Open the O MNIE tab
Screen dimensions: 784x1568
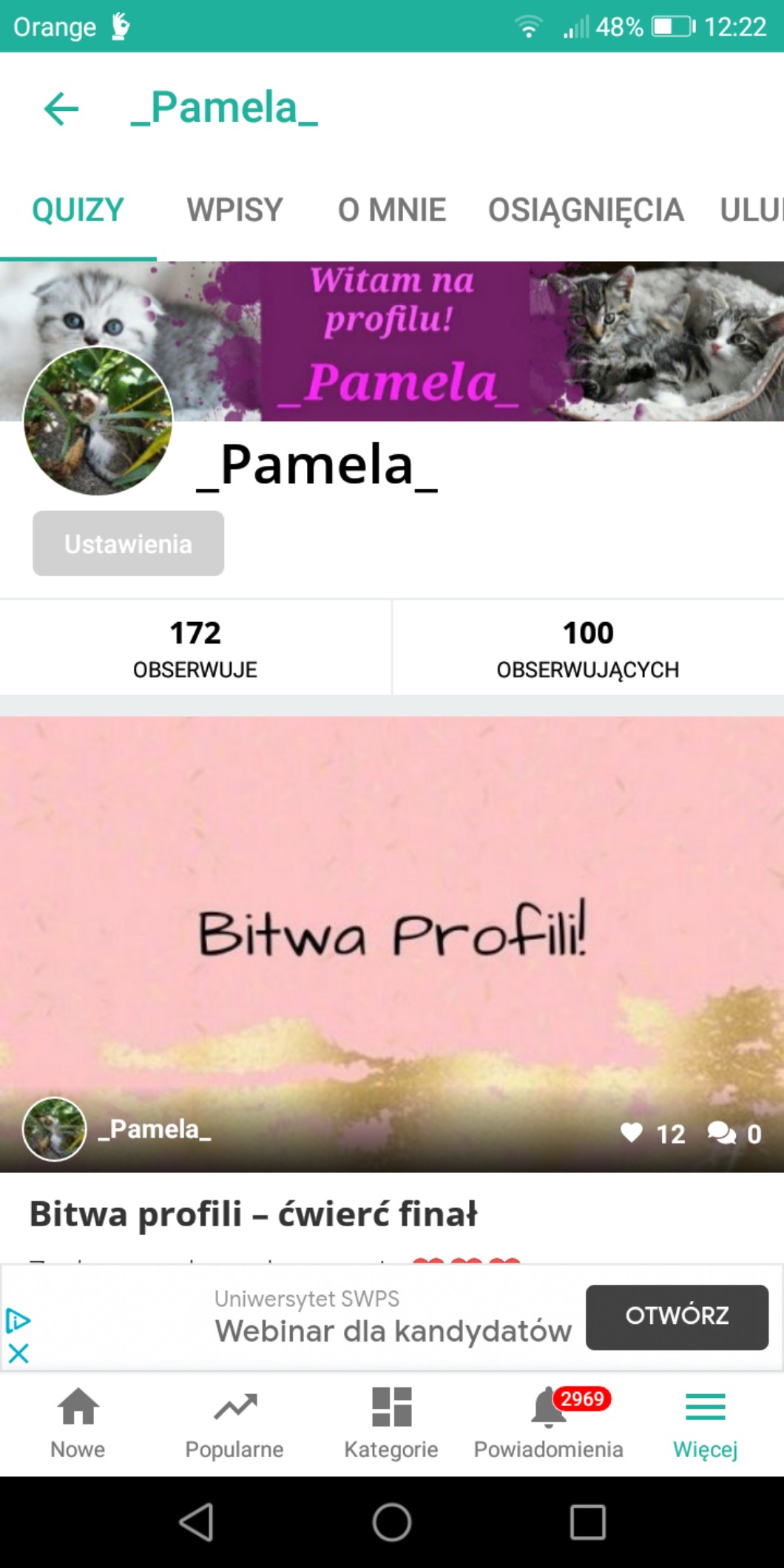[x=391, y=210]
